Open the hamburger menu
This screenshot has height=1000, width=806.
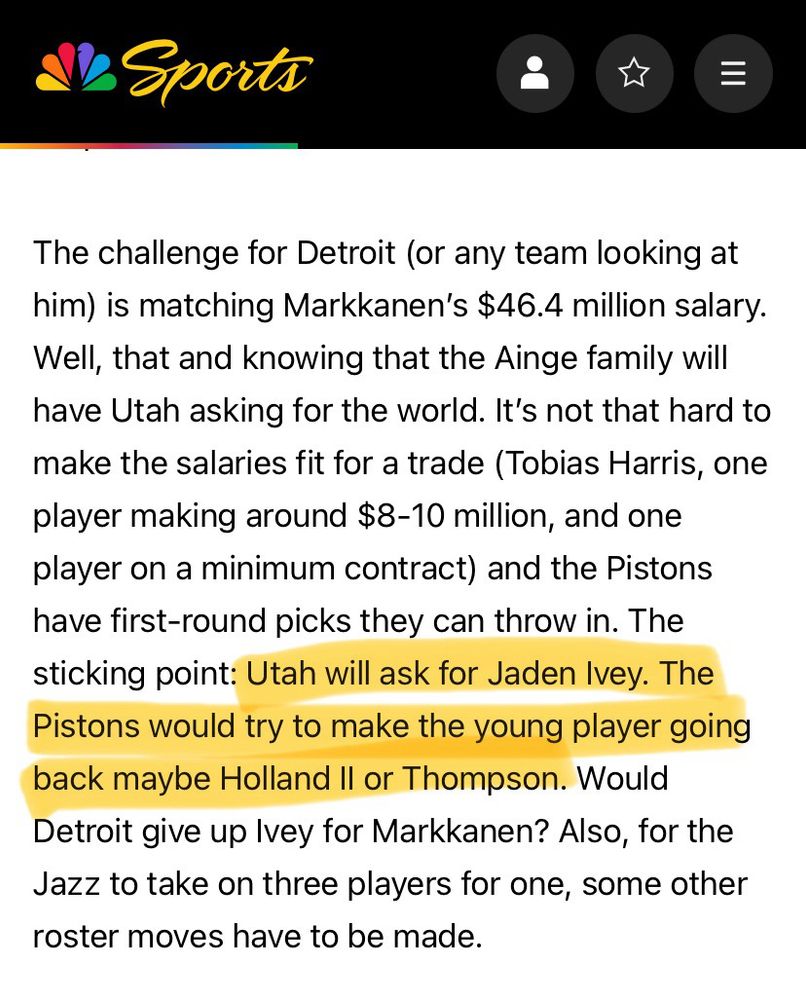733,73
